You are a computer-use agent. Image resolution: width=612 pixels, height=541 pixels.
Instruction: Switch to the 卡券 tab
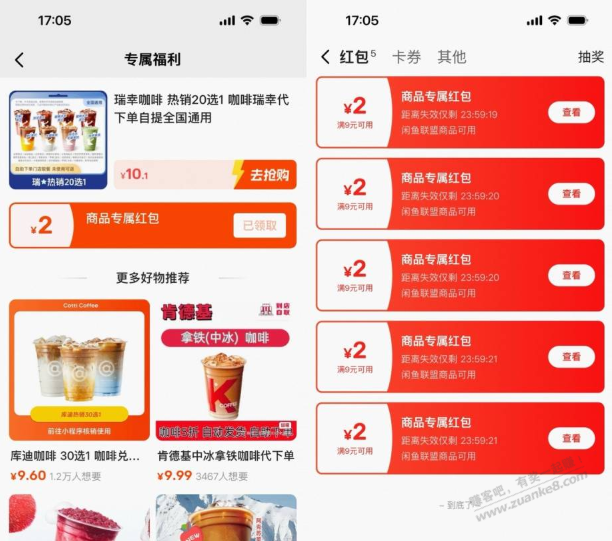[x=406, y=57]
